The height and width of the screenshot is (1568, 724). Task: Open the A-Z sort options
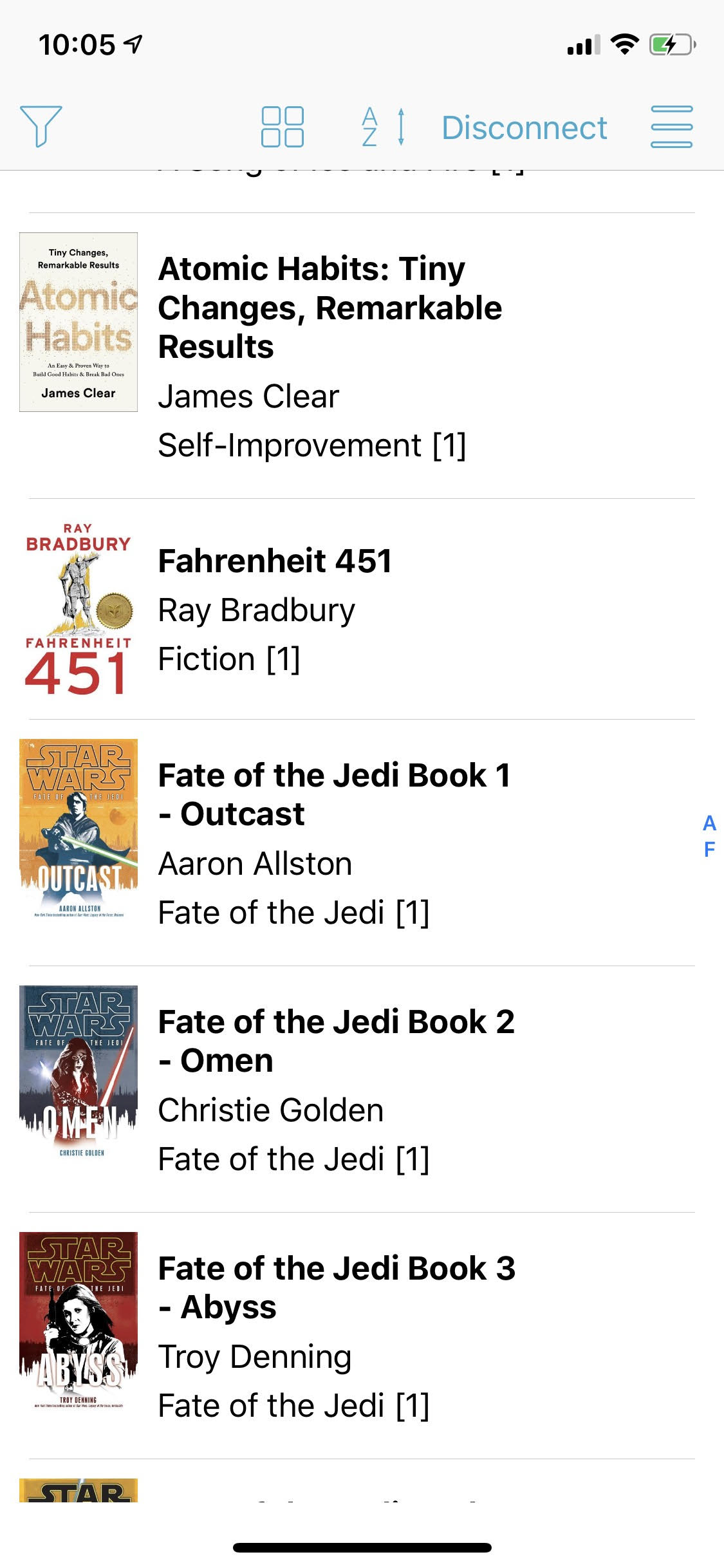383,127
